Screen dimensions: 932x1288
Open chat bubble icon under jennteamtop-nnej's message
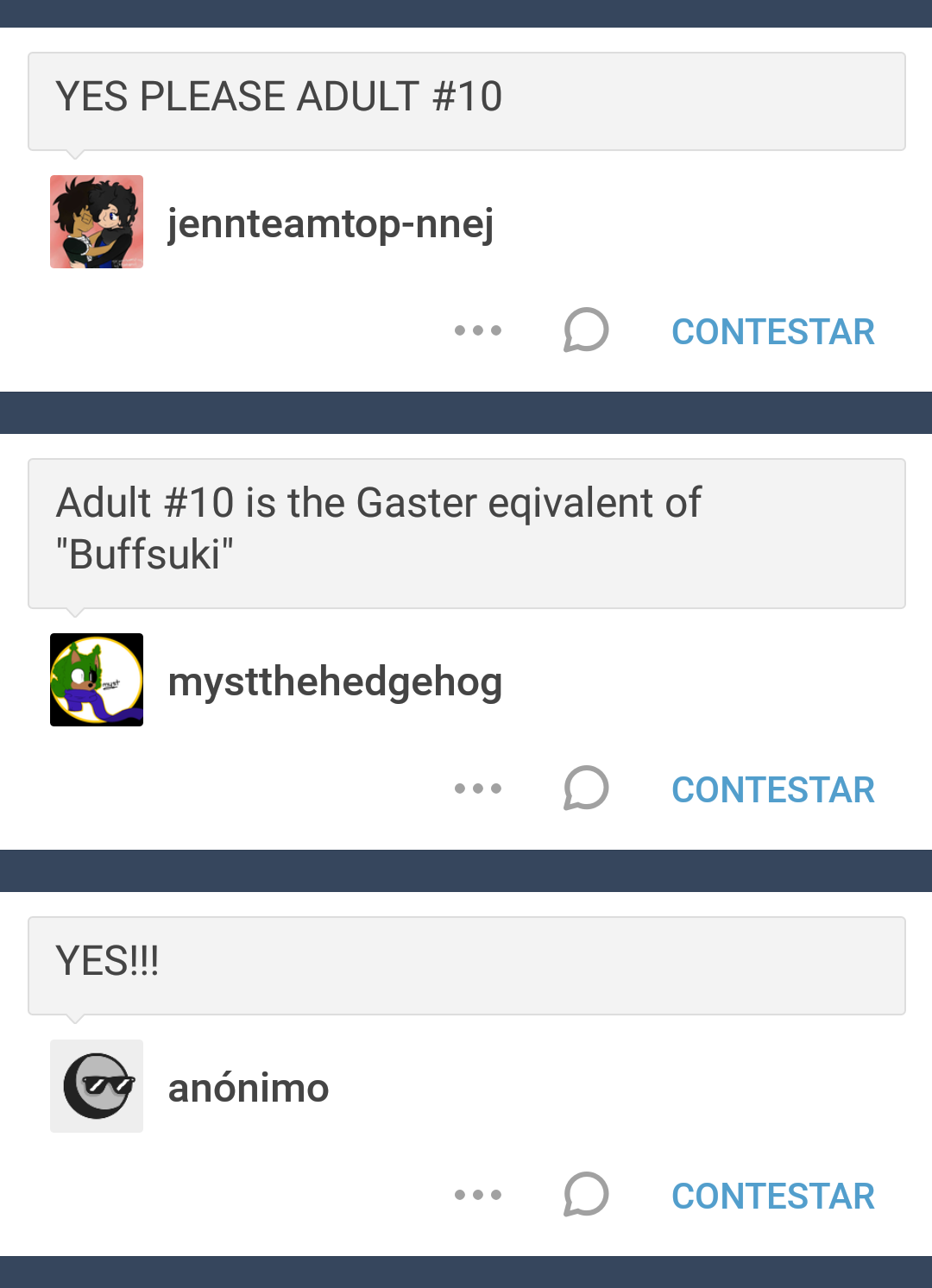[586, 330]
